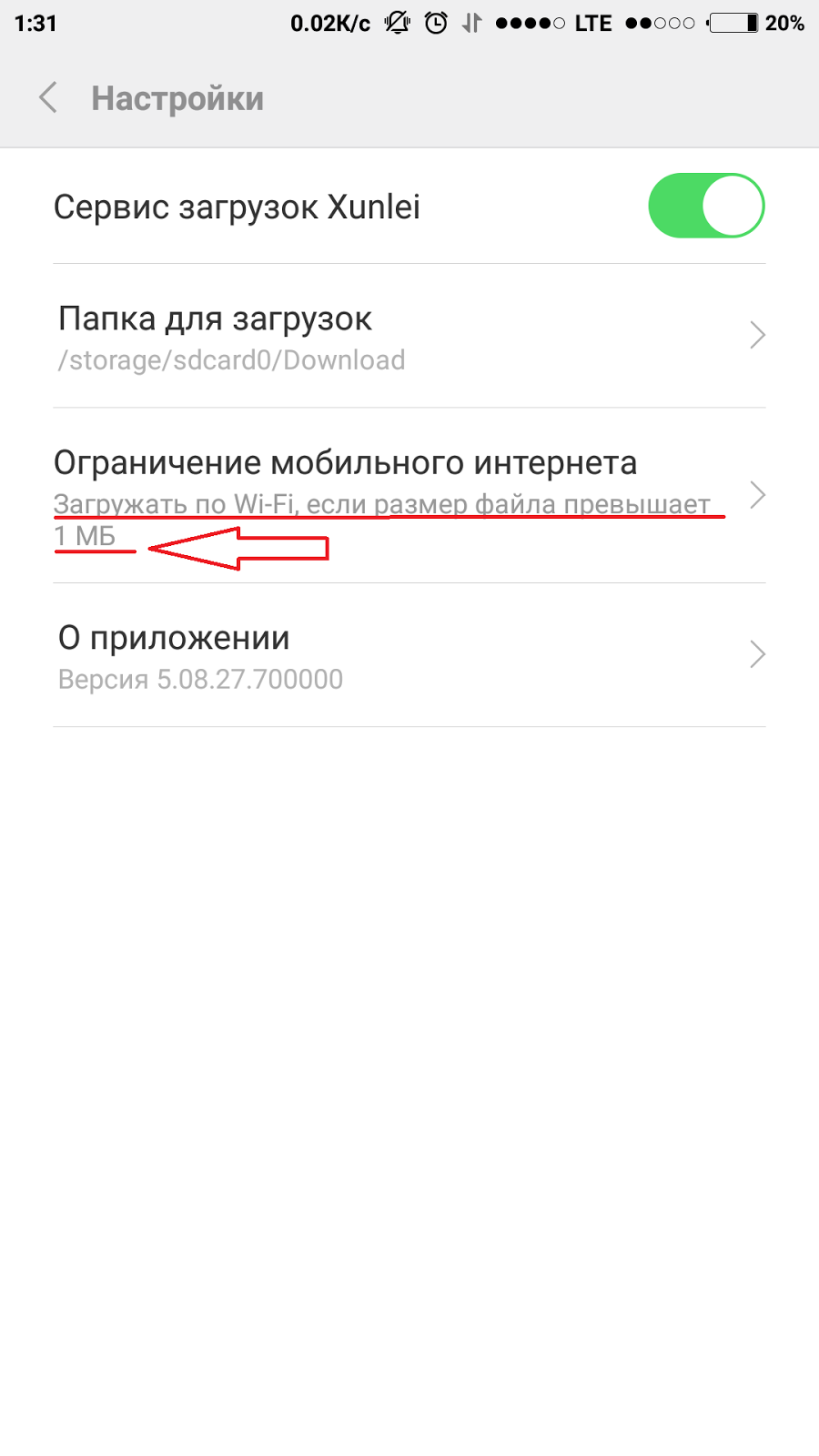
Task: Open Папка для загрузок setting
Action: (409, 336)
